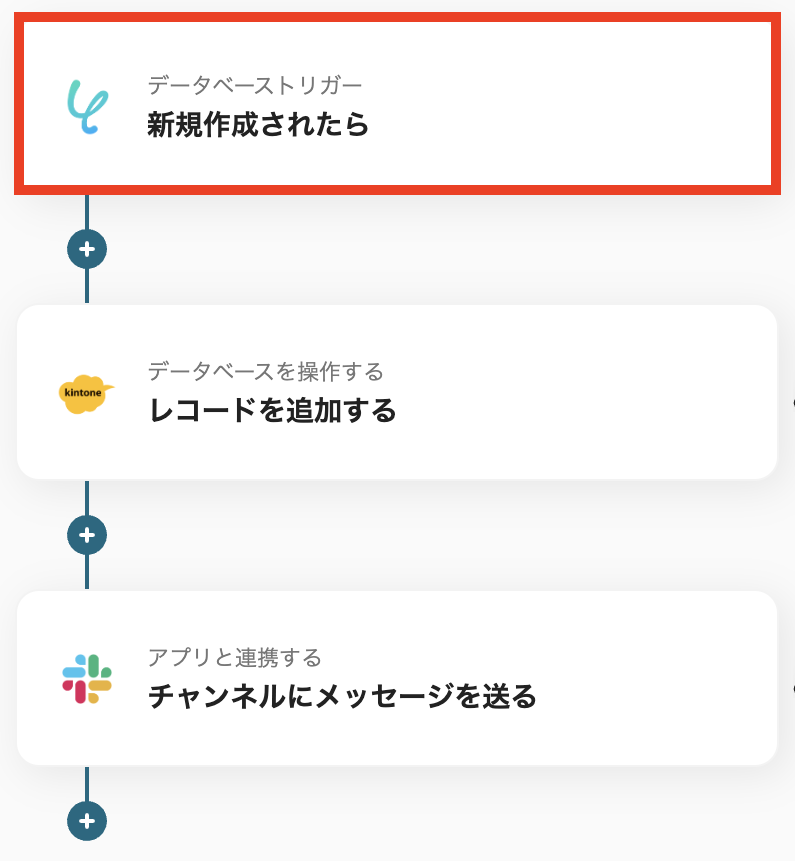
Task: Insert a step below レコードを追加する
Action: (x=87, y=536)
